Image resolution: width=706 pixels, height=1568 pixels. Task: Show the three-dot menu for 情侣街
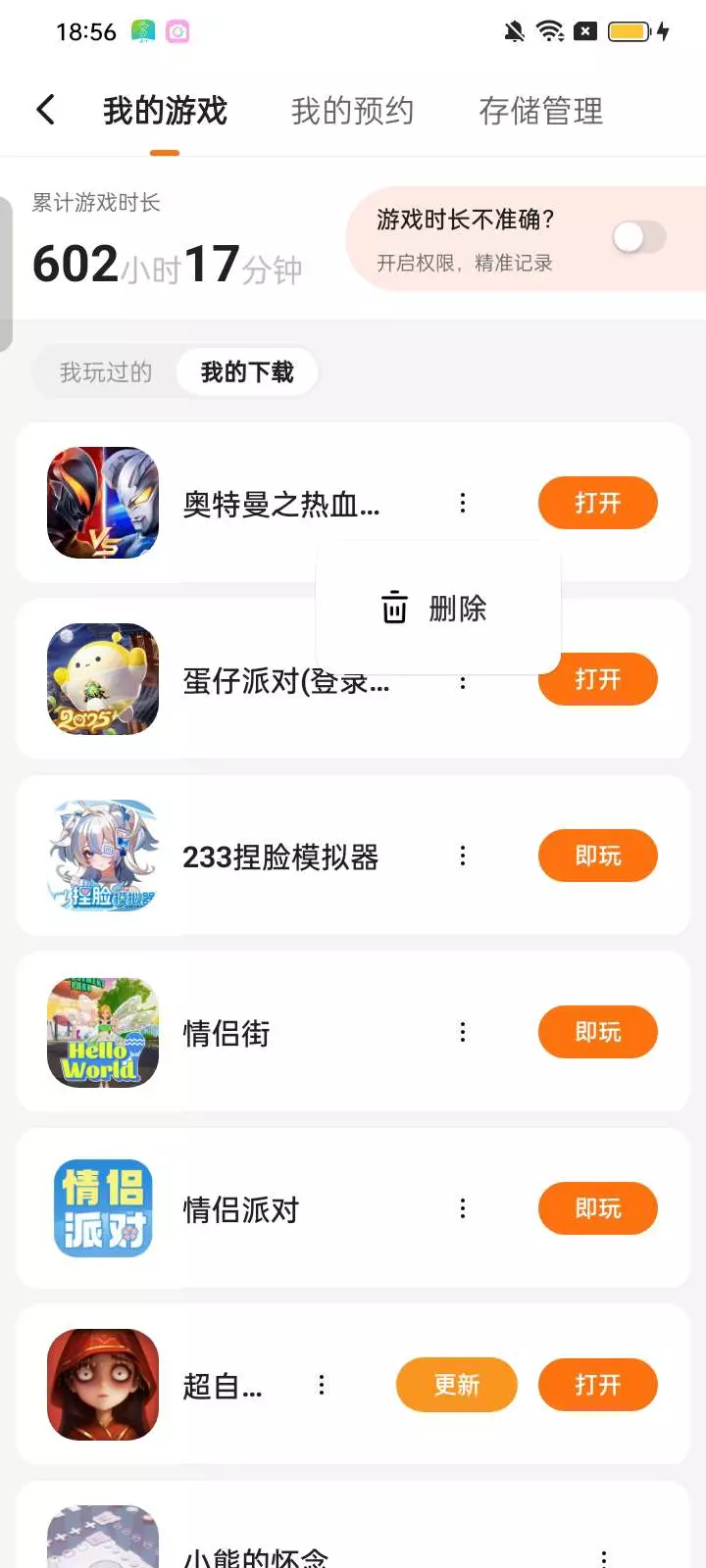click(x=463, y=1032)
